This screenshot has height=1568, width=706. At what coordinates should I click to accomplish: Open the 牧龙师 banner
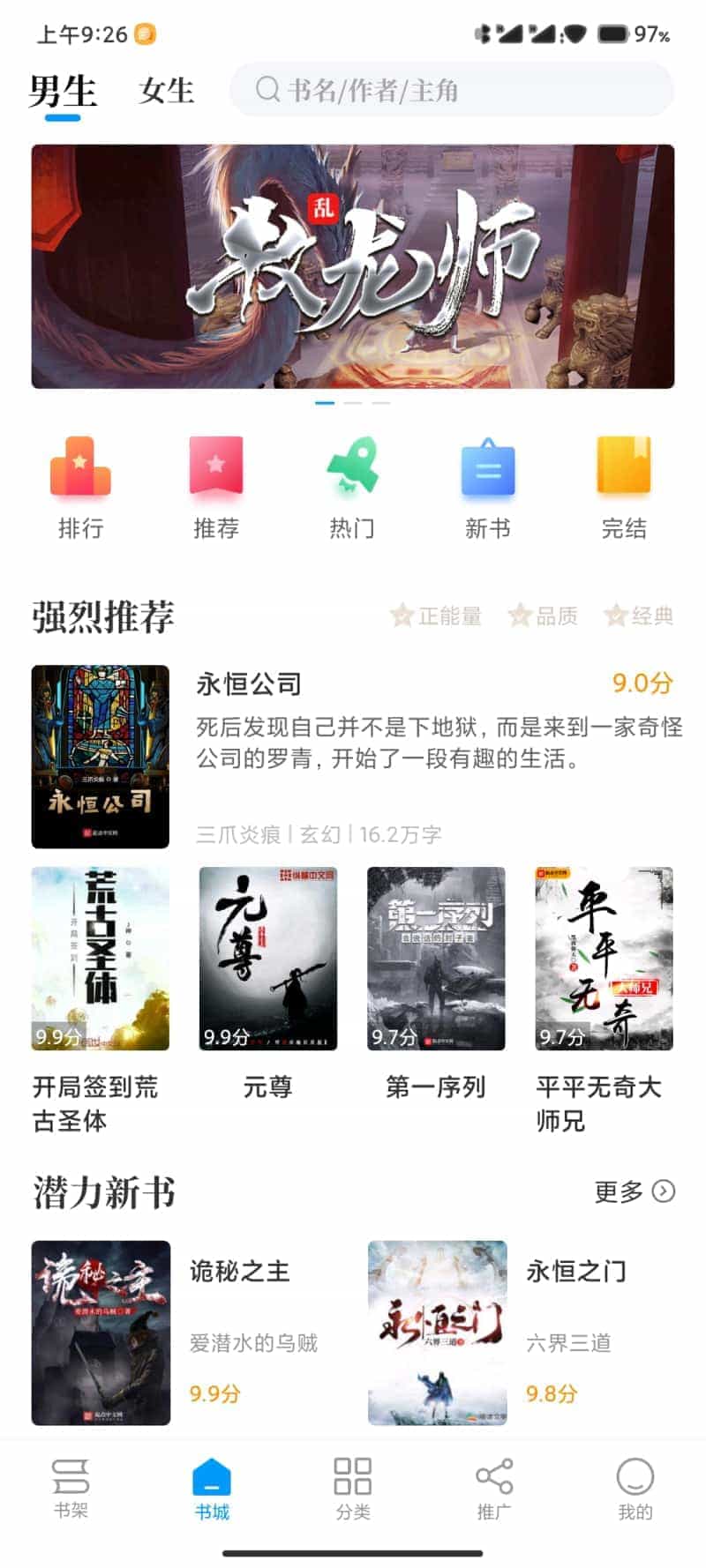pyautogui.click(x=353, y=266)
